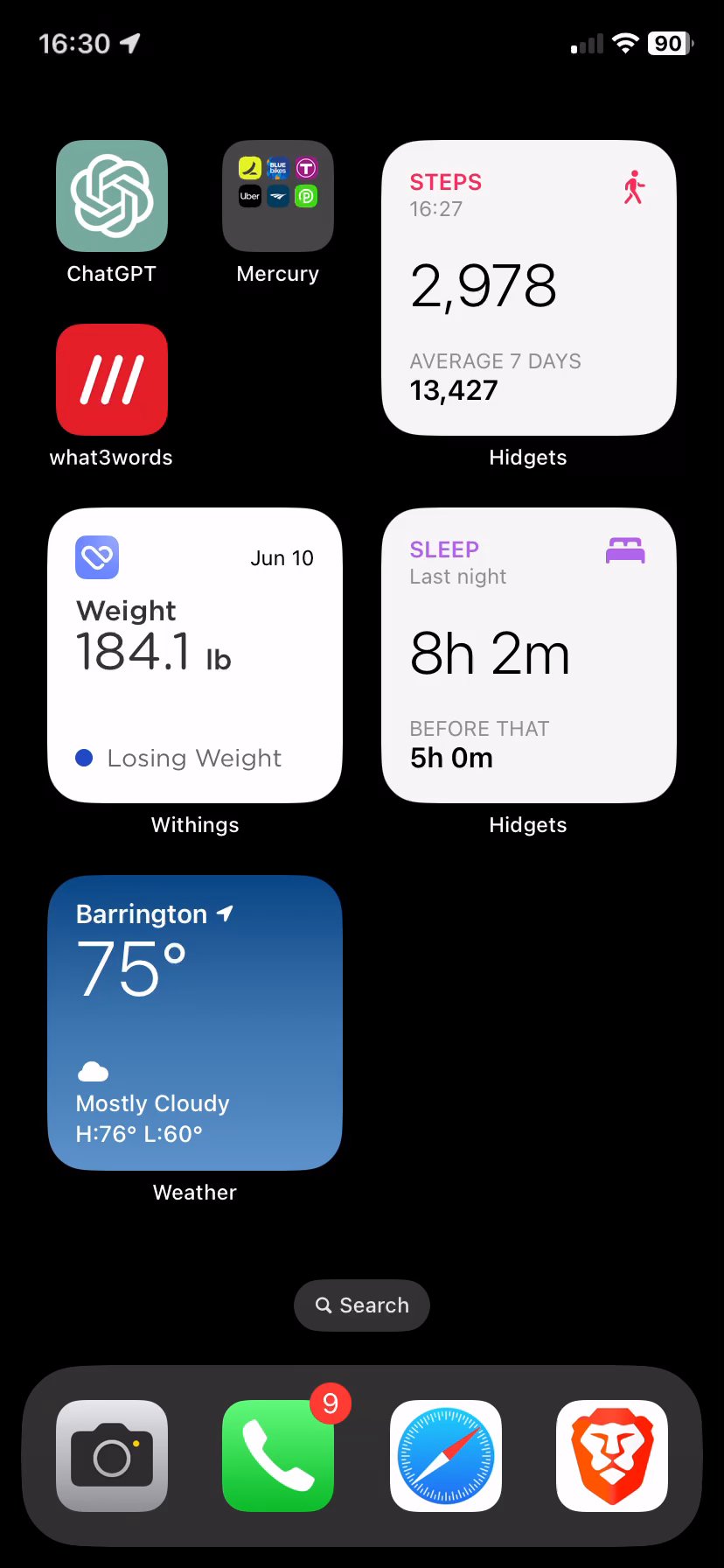Open the Brave browser
The width and height of the screenshot is (724, 1568).
[x=612, y=1456]
